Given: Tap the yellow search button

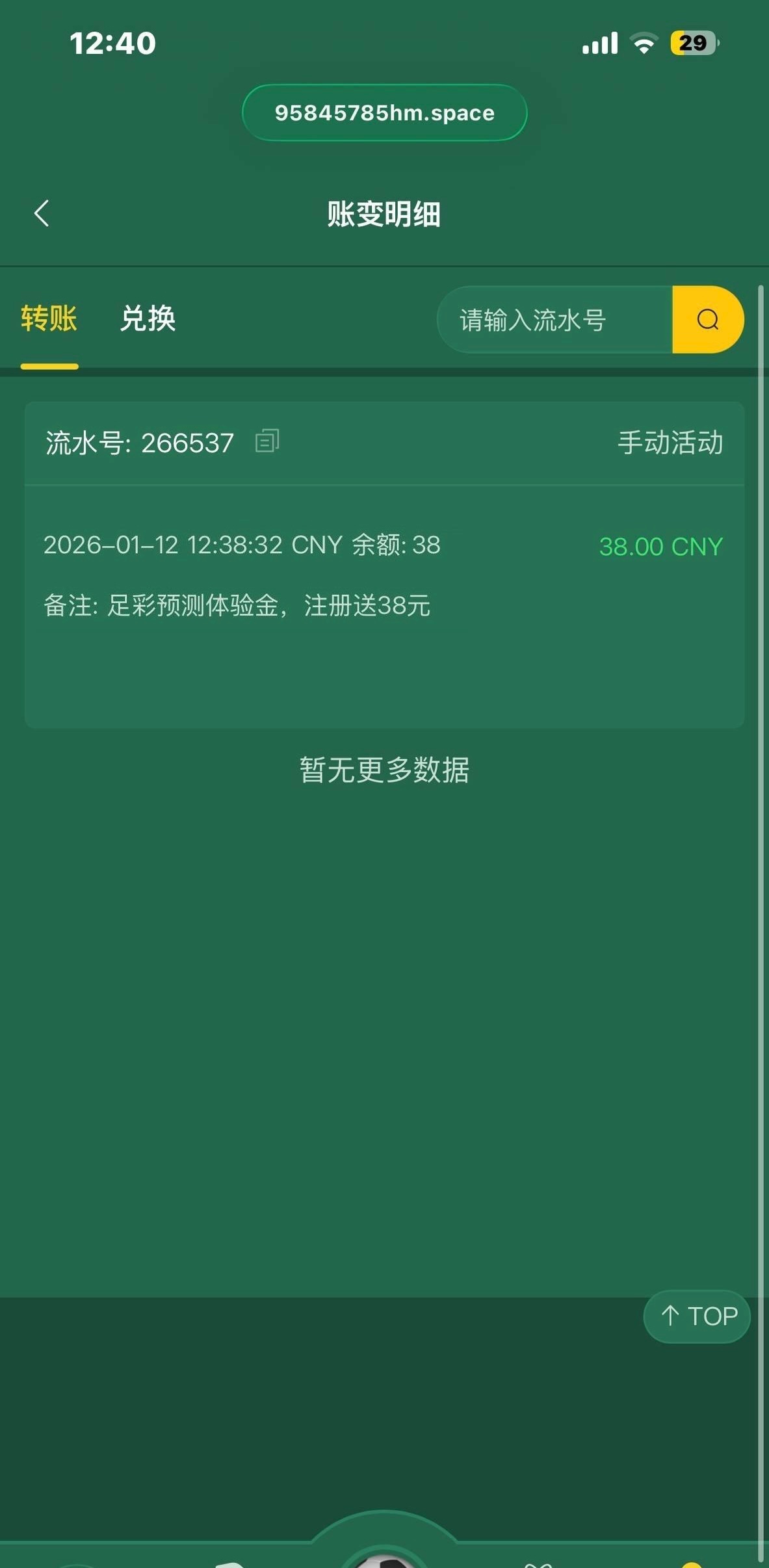Looking at the screenshot, I should click(707, 320).
